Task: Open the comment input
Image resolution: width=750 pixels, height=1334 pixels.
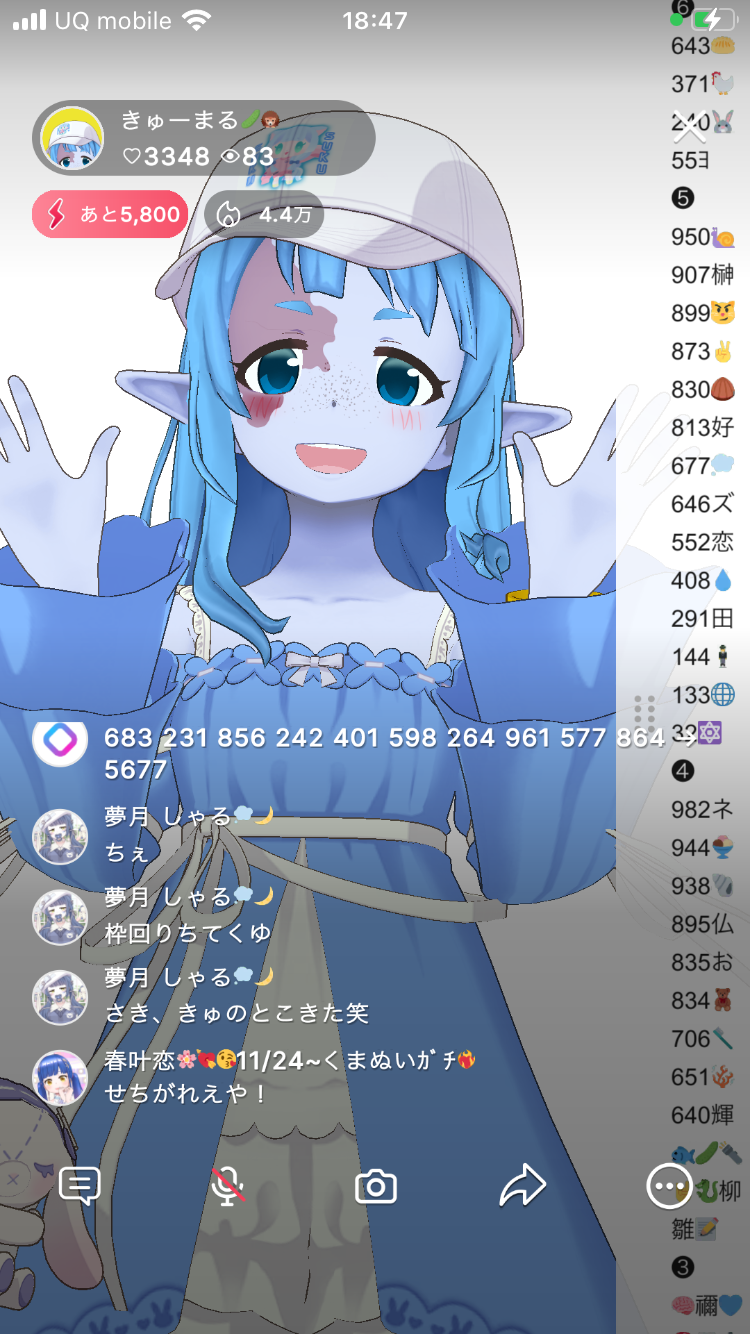Action: 80,1186
